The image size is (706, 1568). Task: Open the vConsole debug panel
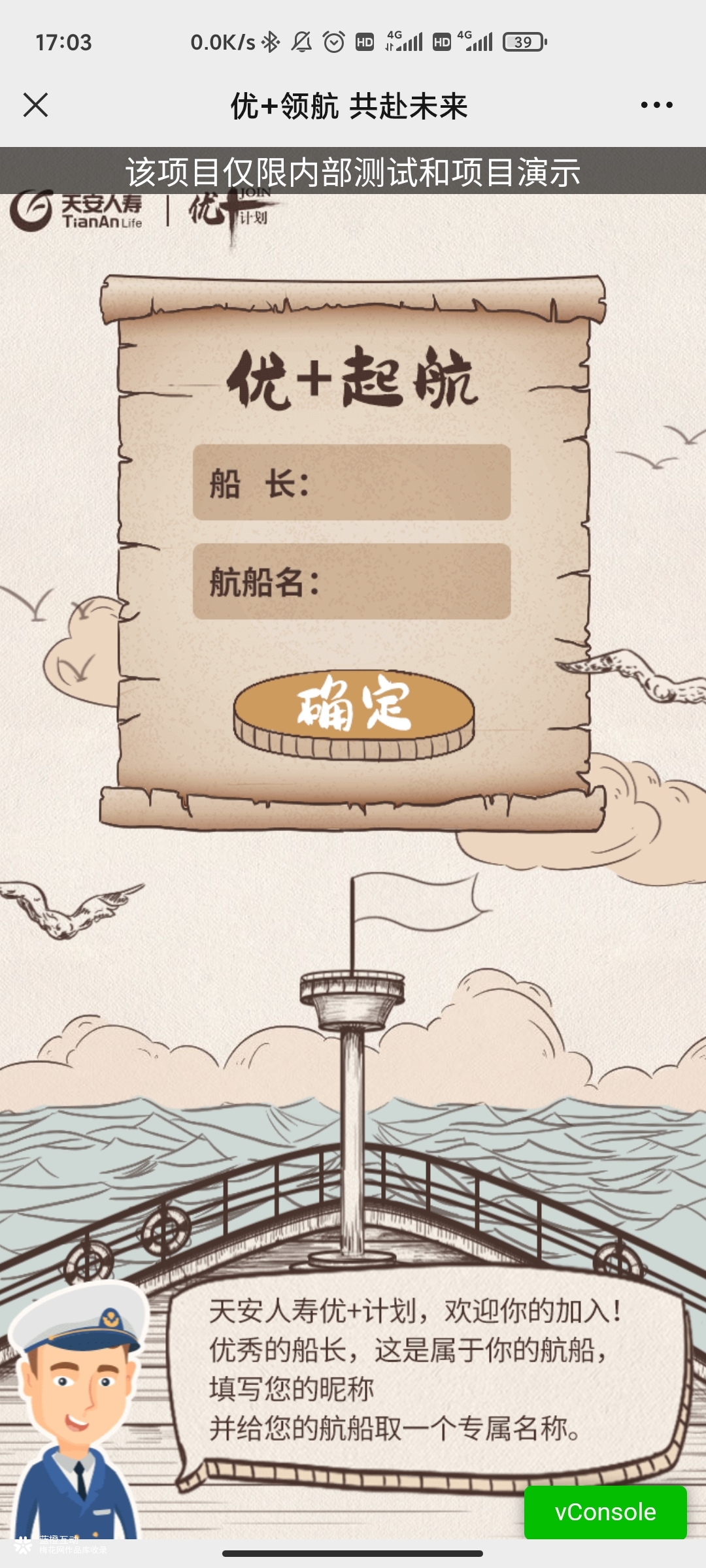(x=605, y=1512)
